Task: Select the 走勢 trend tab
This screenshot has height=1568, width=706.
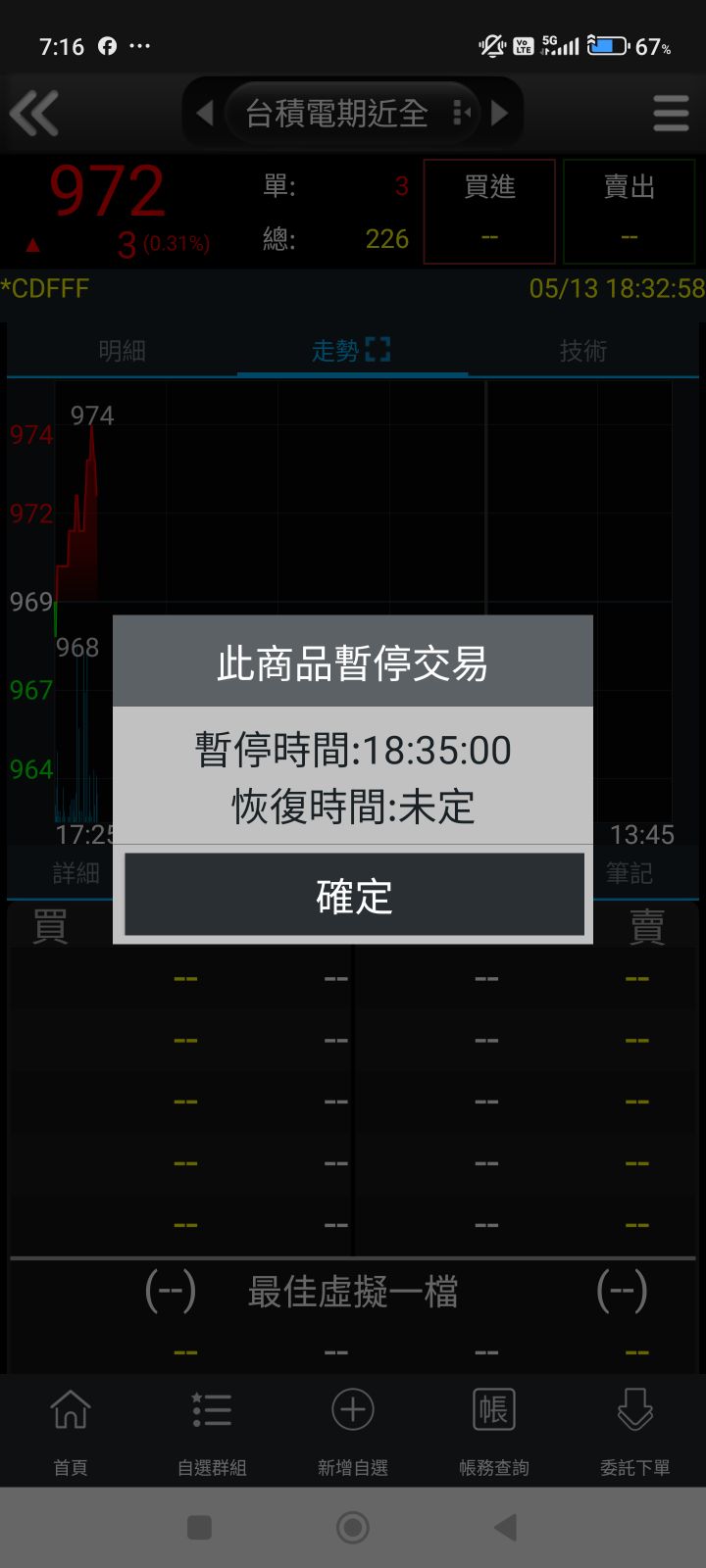Action: click(352, 351)
